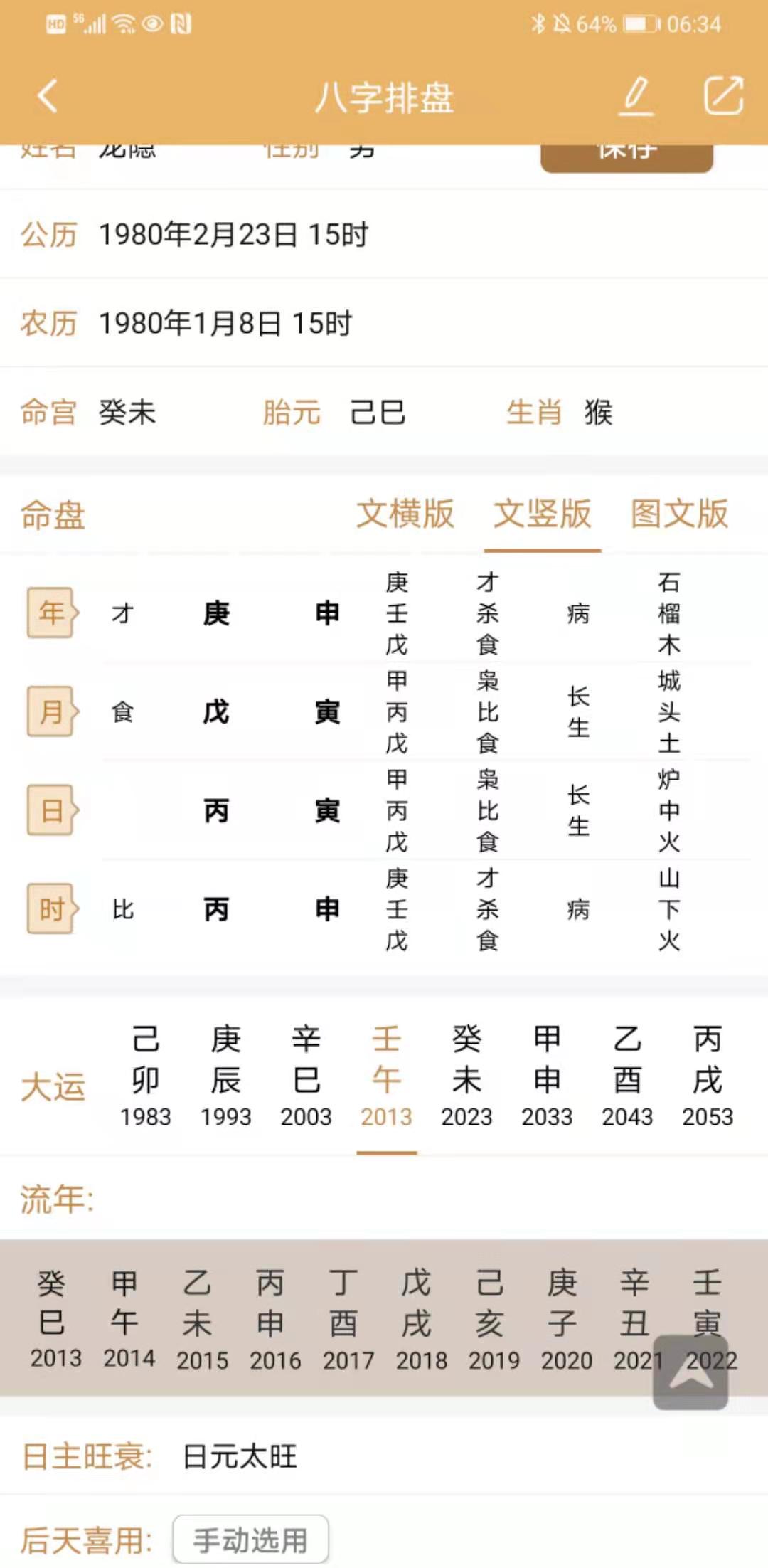
Task: Select 流年 己亥 2019
Action: [x=494, y=1320]
